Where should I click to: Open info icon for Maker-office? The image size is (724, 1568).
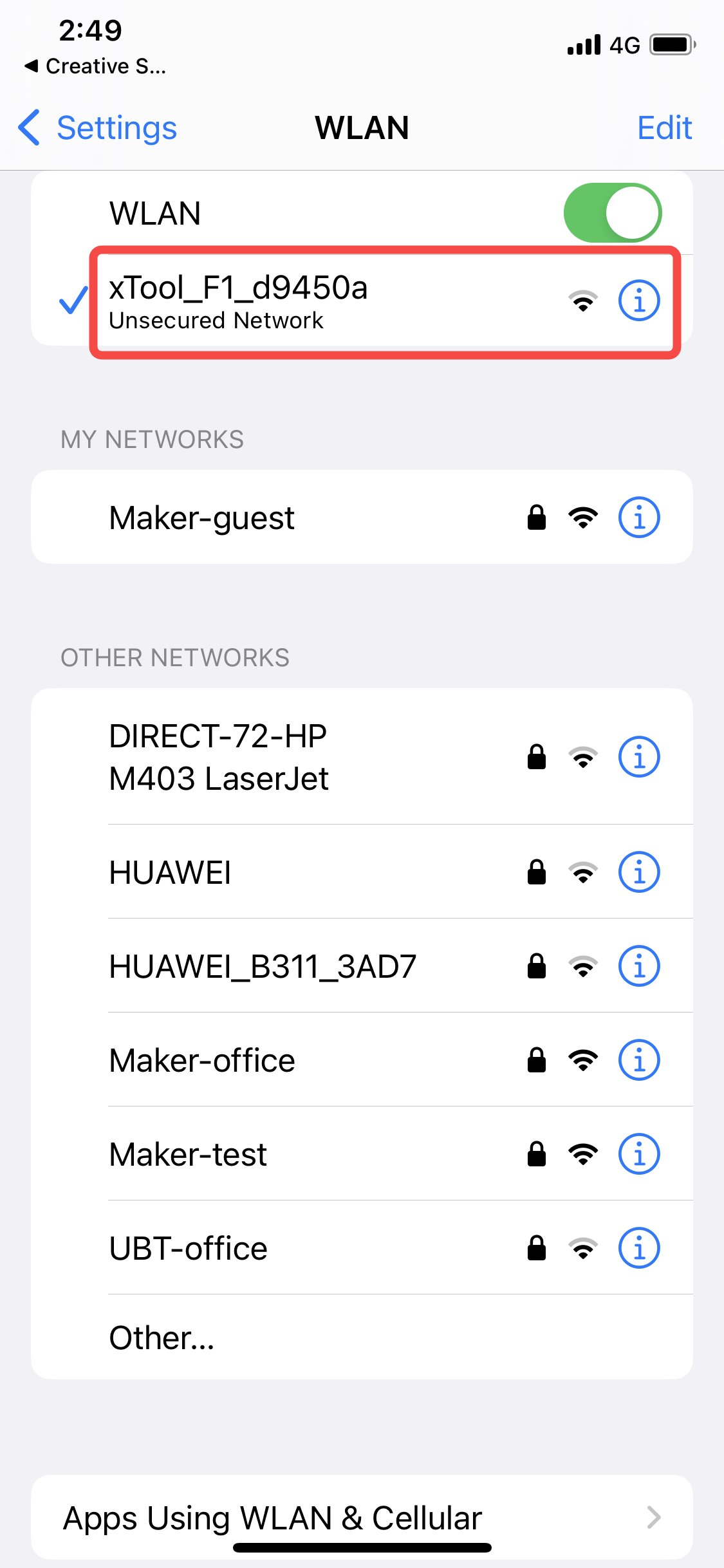point(638,1060)
